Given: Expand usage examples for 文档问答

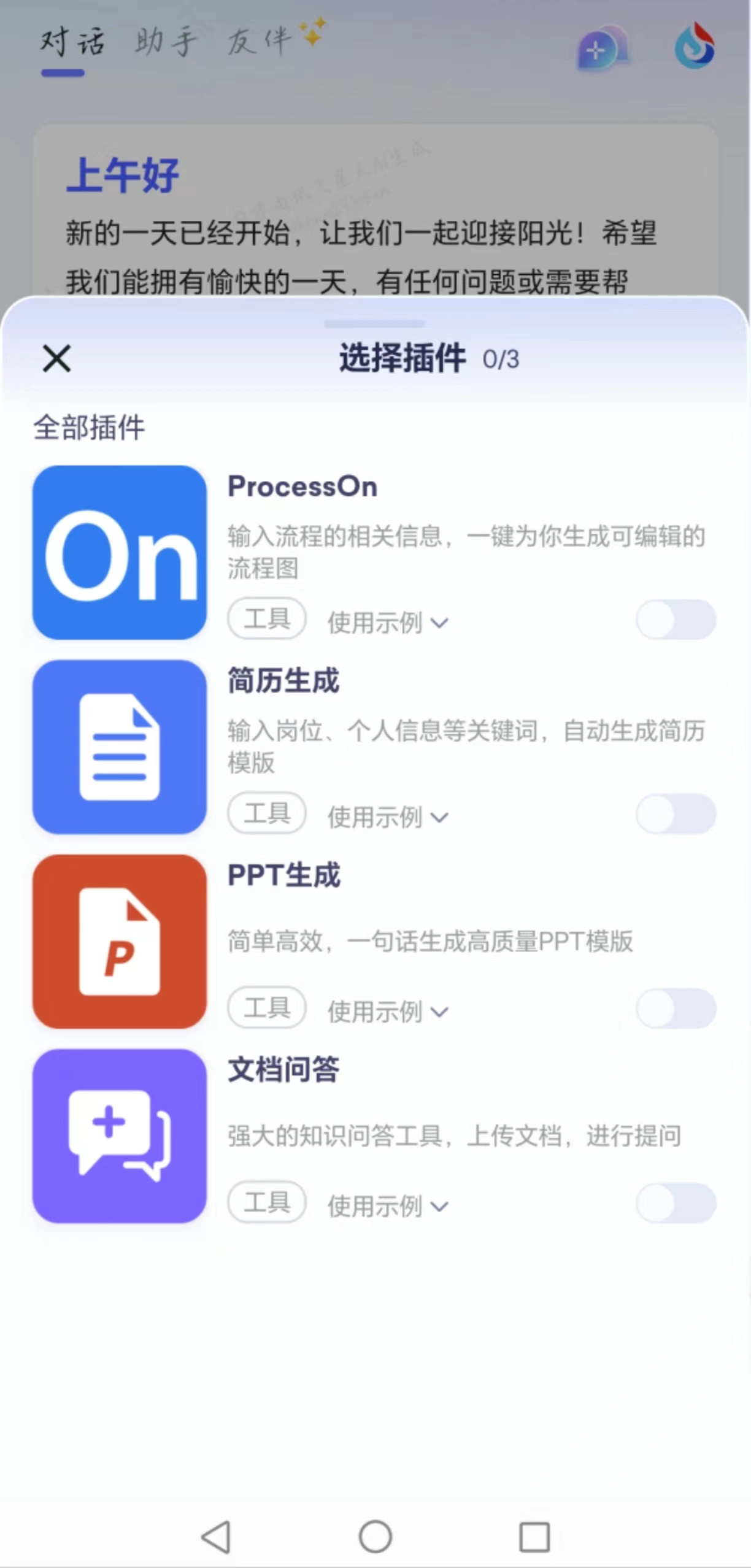Looking at the screenshot, I should click(x=388, y=1206).
